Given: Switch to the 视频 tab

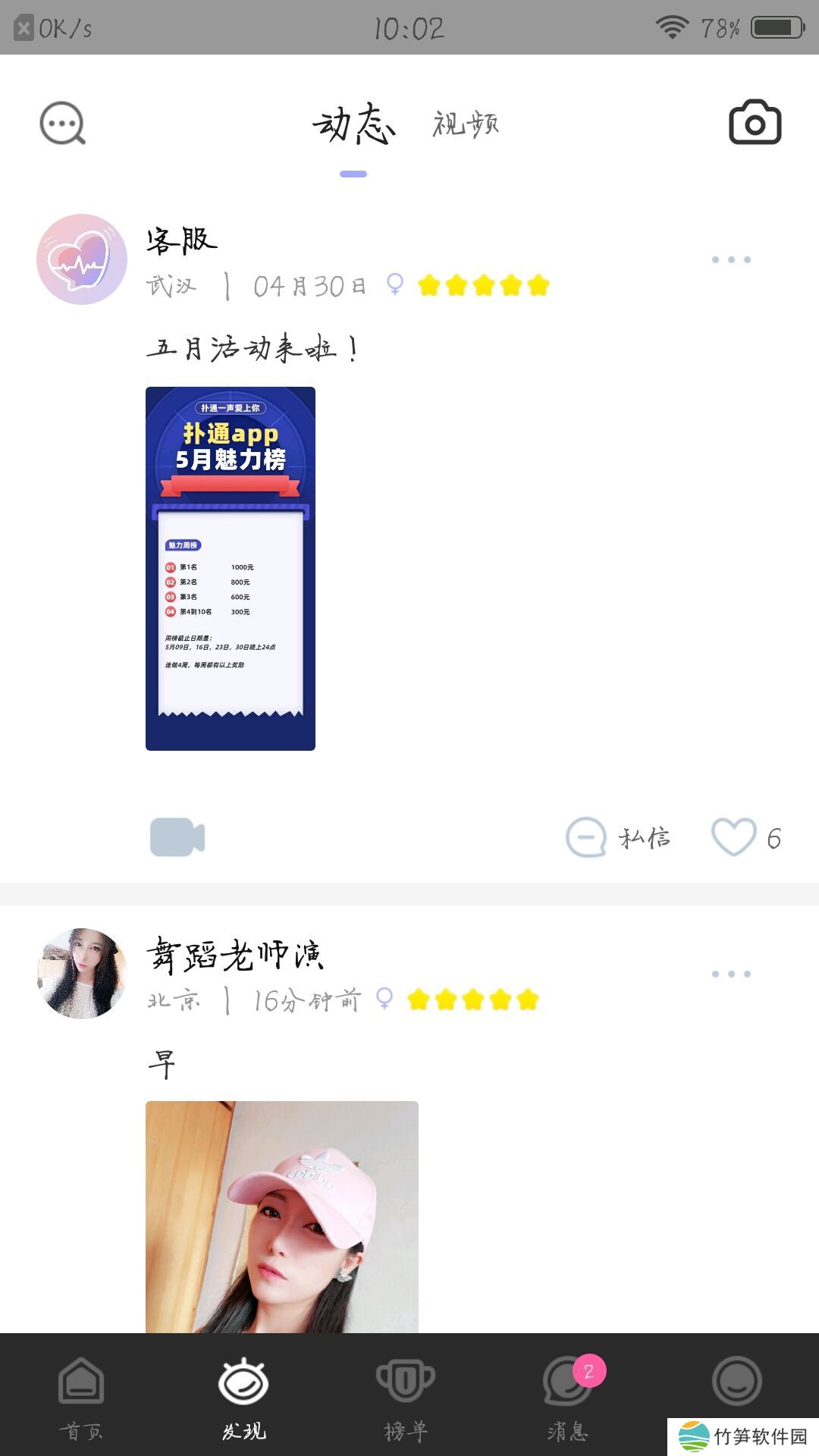Looking at the screenshot, I should tap(466, 124).
